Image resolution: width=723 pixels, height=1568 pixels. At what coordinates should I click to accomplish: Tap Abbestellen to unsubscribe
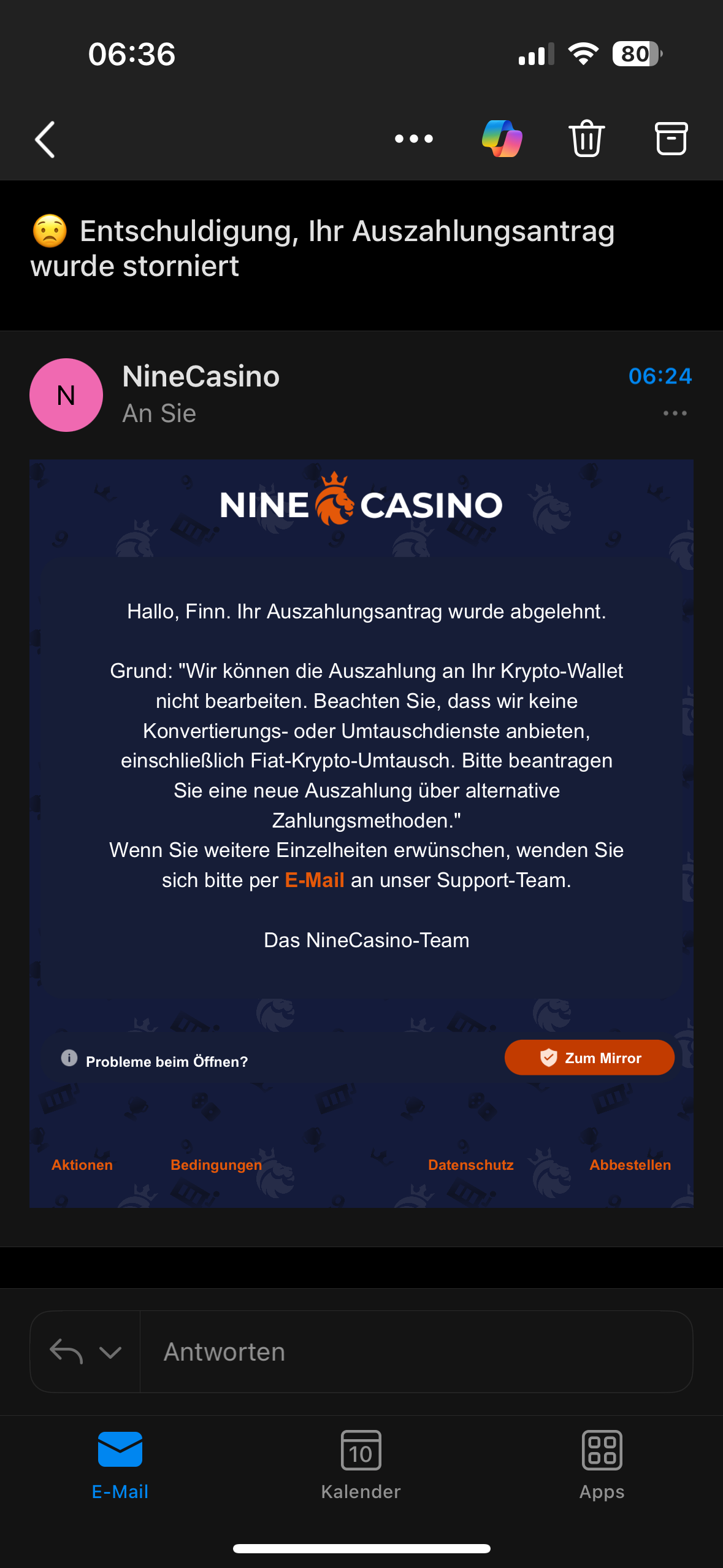tap(630, 1165)
